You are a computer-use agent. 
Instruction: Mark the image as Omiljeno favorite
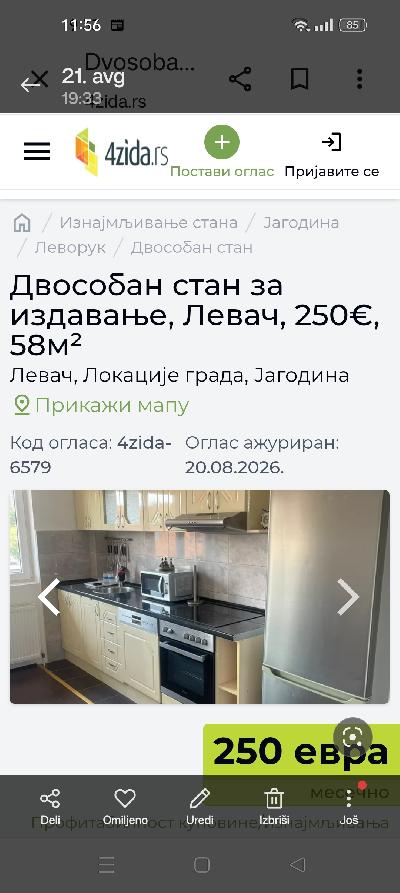125,807
